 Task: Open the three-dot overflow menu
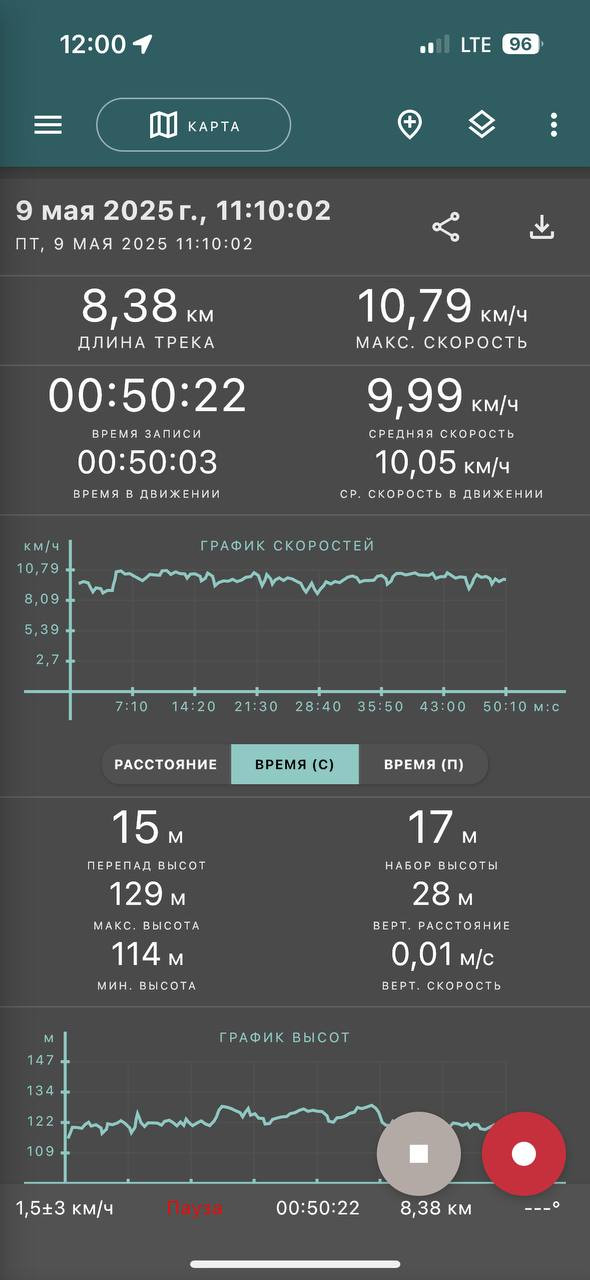click(x=554, y=125)
